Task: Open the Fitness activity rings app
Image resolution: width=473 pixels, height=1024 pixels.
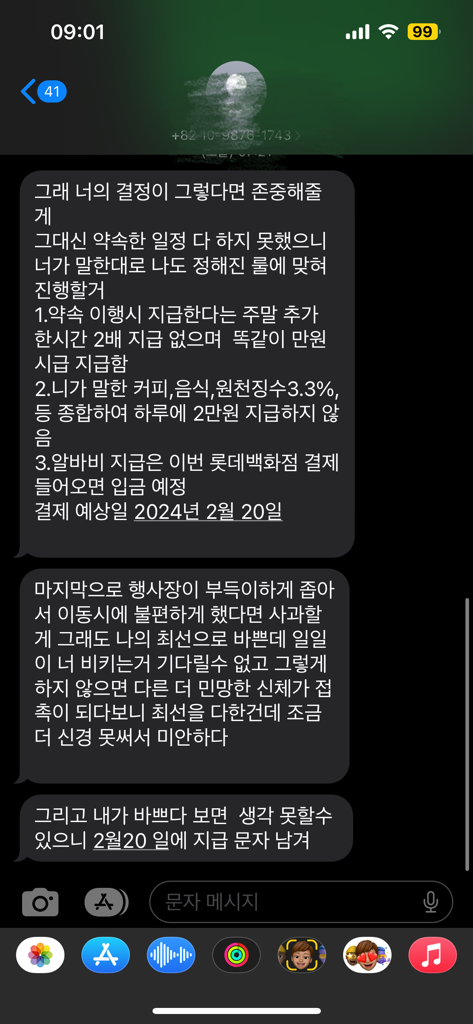Action: click(x=236, y=955)
